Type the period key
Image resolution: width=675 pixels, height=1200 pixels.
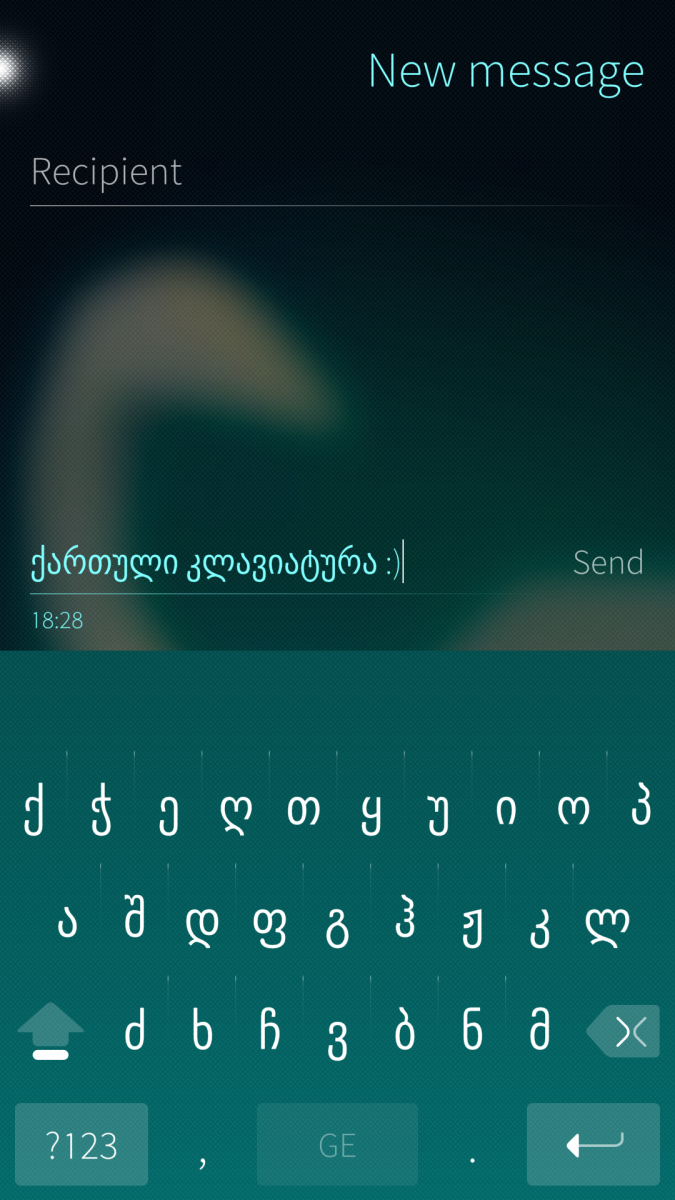coord(472,1150)
